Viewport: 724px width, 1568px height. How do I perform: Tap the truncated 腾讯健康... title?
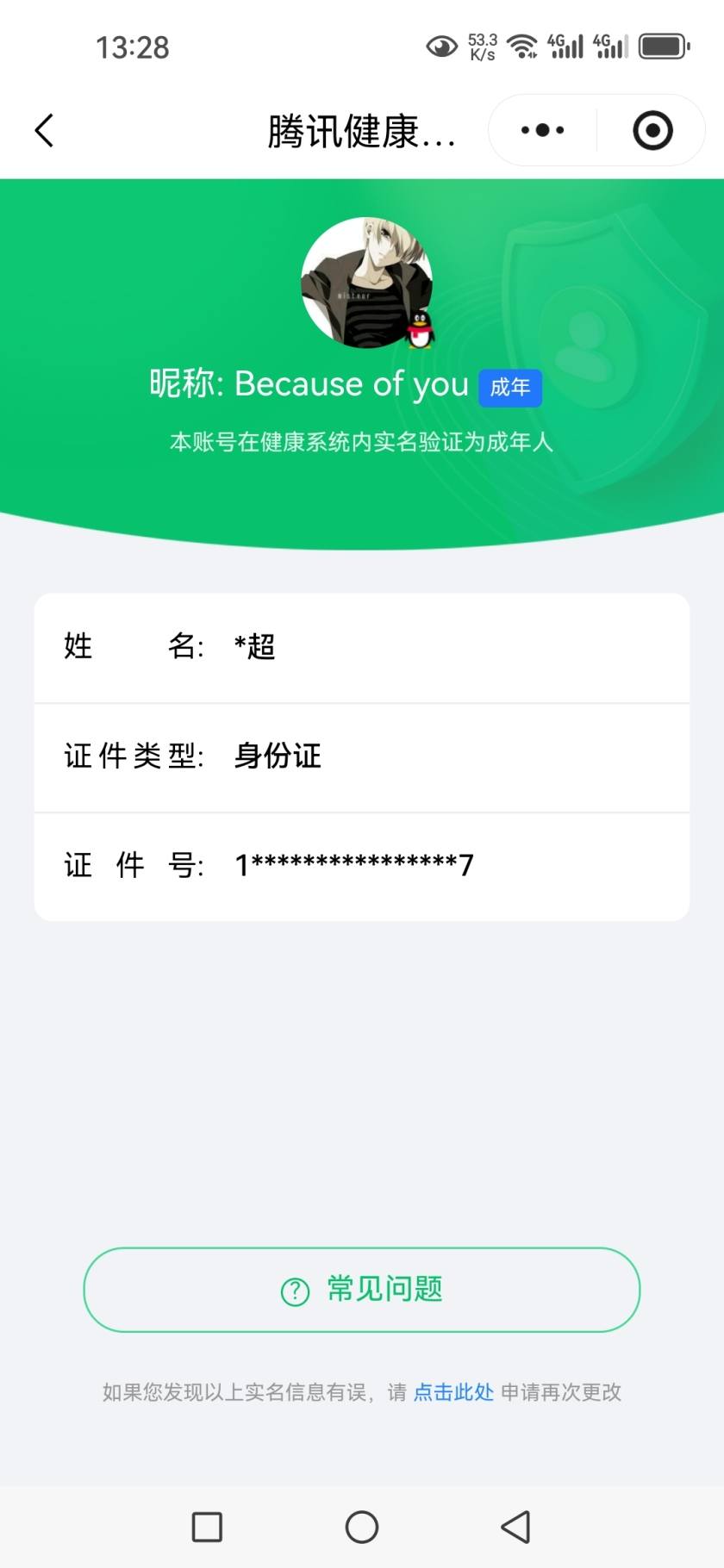(x=362, y=129)
